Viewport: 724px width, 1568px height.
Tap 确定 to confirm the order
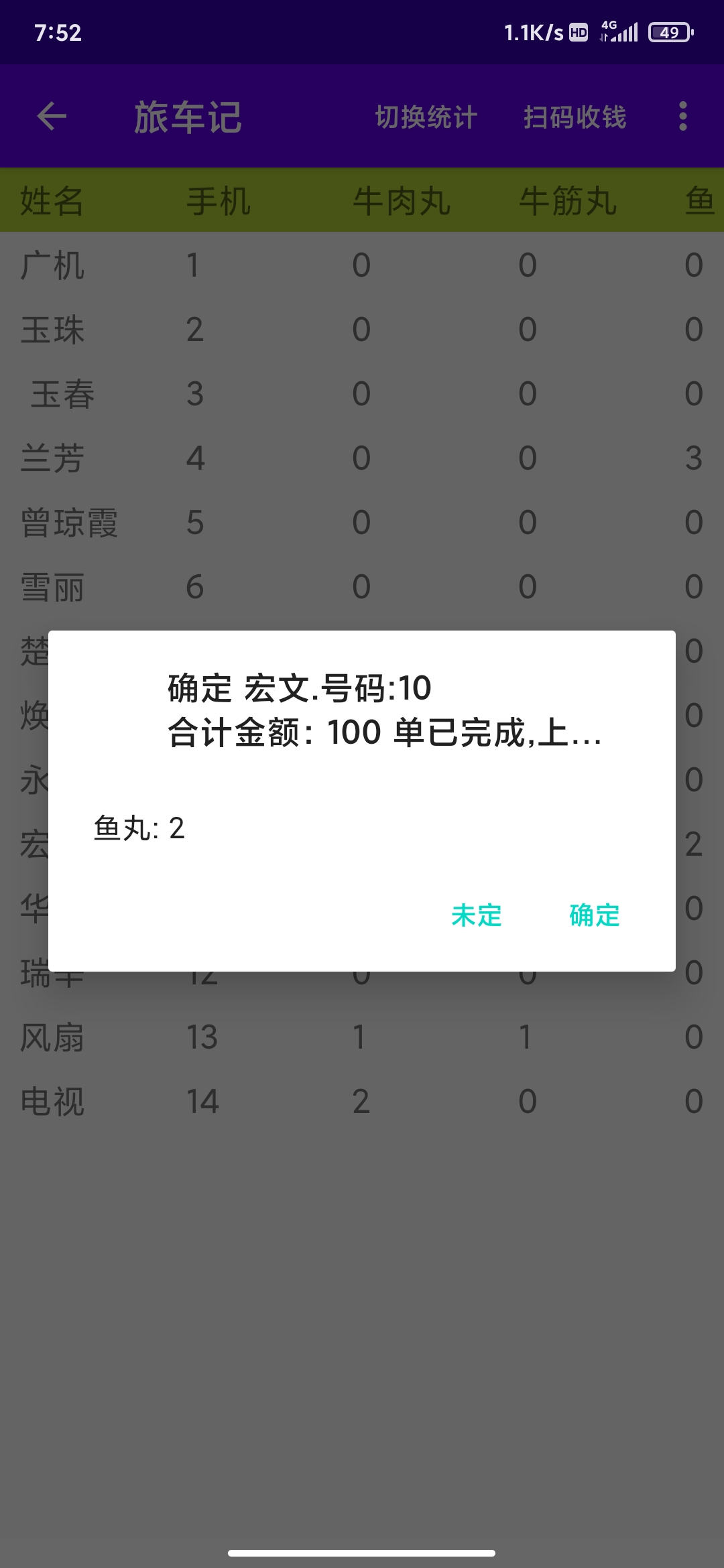[594, 915]
